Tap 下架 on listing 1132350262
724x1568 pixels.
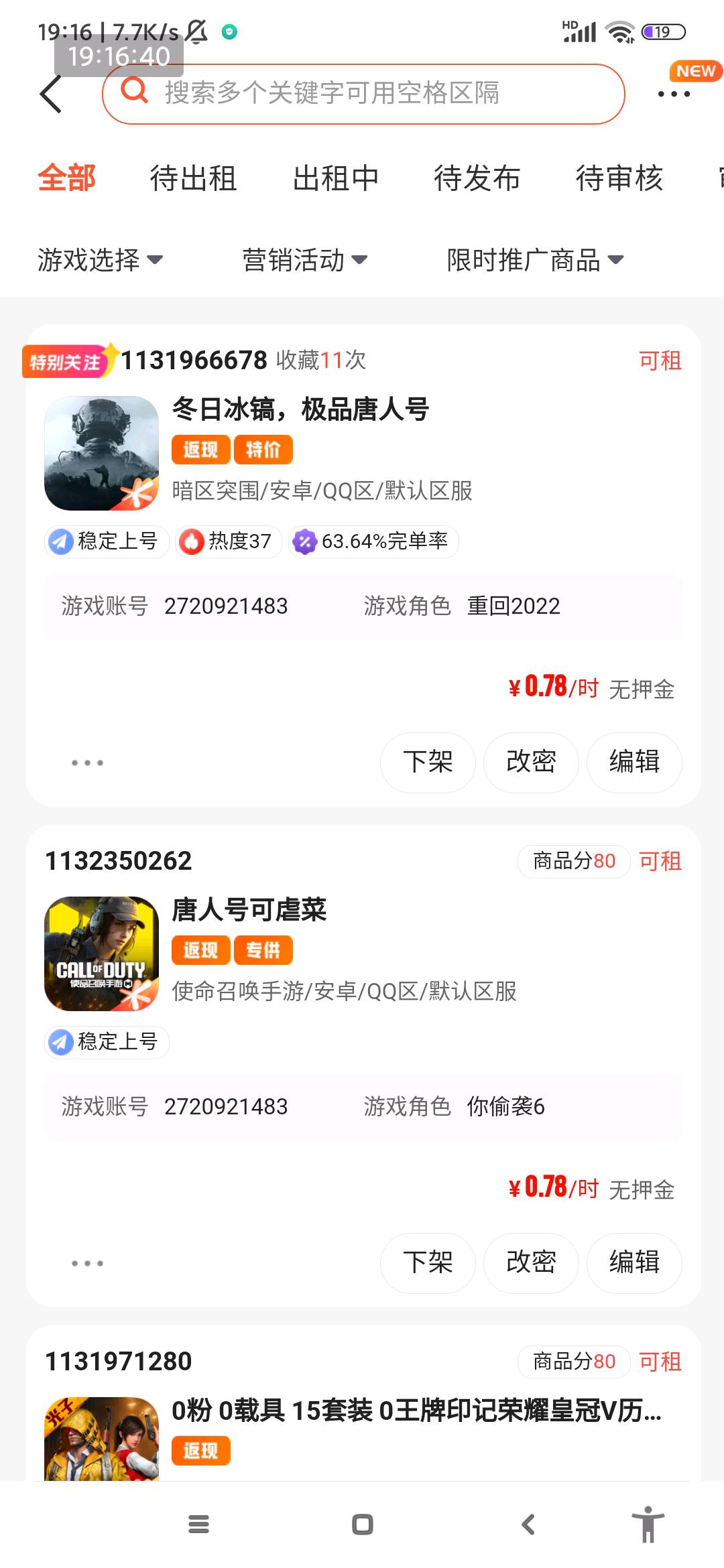point(428,1263)
